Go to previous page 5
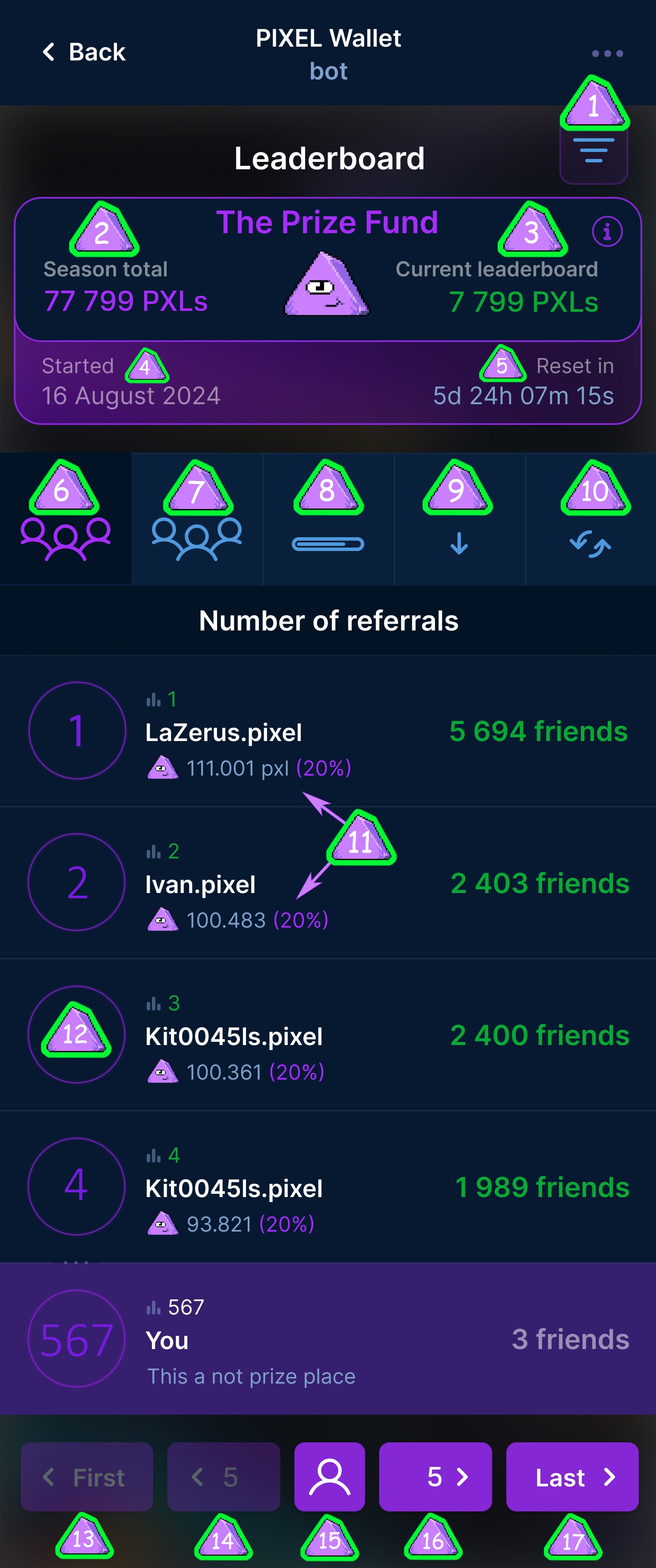656x1568 pixels. pos(223,1477)
